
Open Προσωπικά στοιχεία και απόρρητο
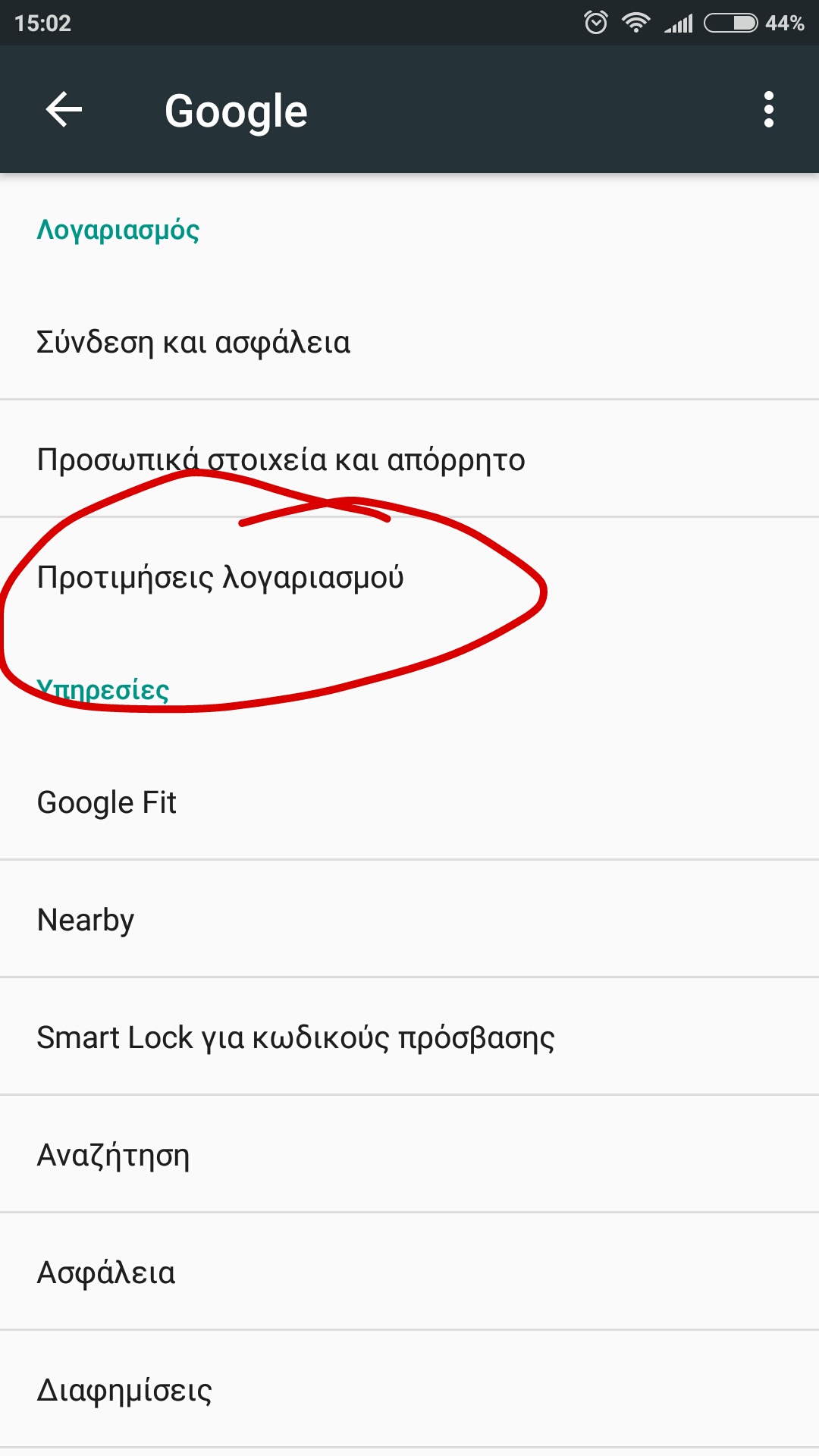click(x=409, y=460)
